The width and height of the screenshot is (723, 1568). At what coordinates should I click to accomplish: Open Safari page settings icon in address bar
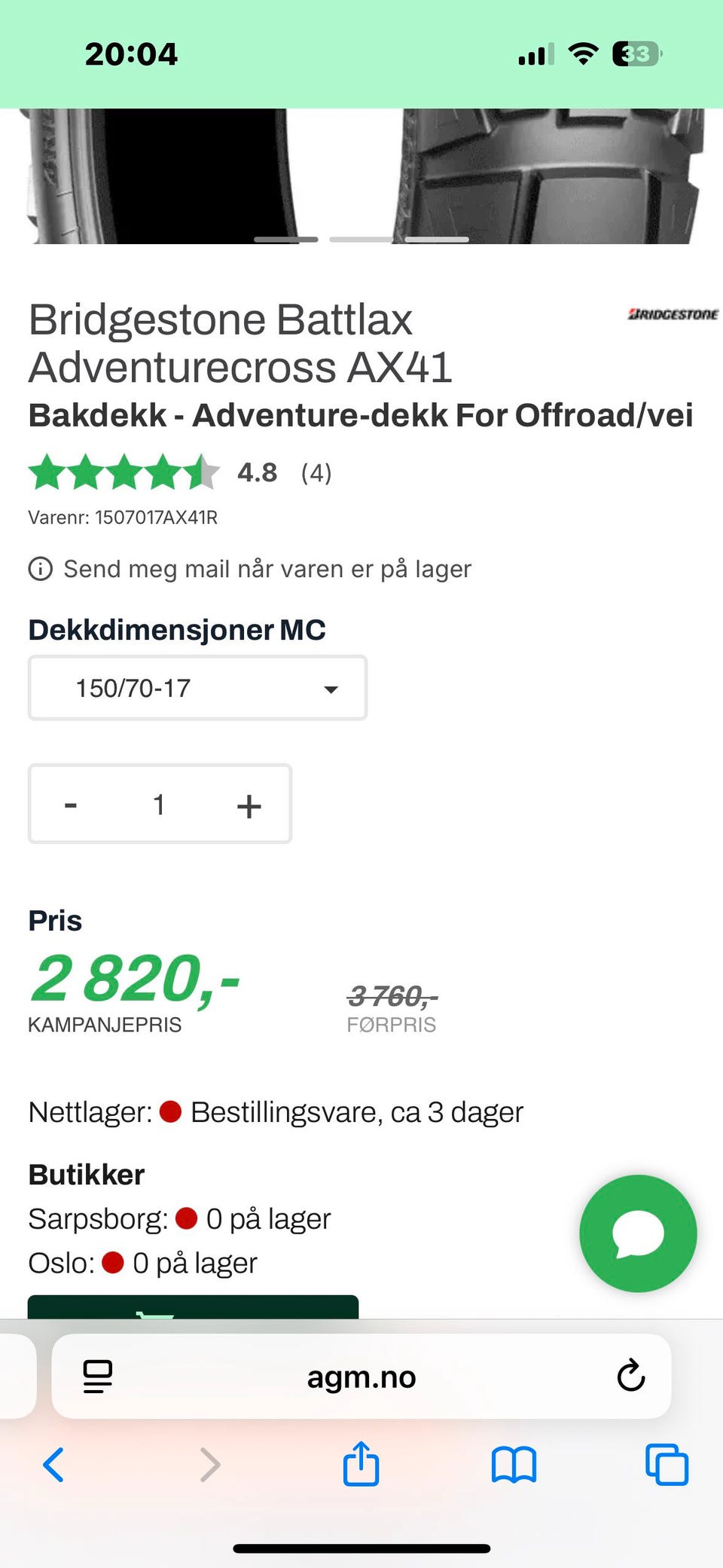(x=96, y=1377)
